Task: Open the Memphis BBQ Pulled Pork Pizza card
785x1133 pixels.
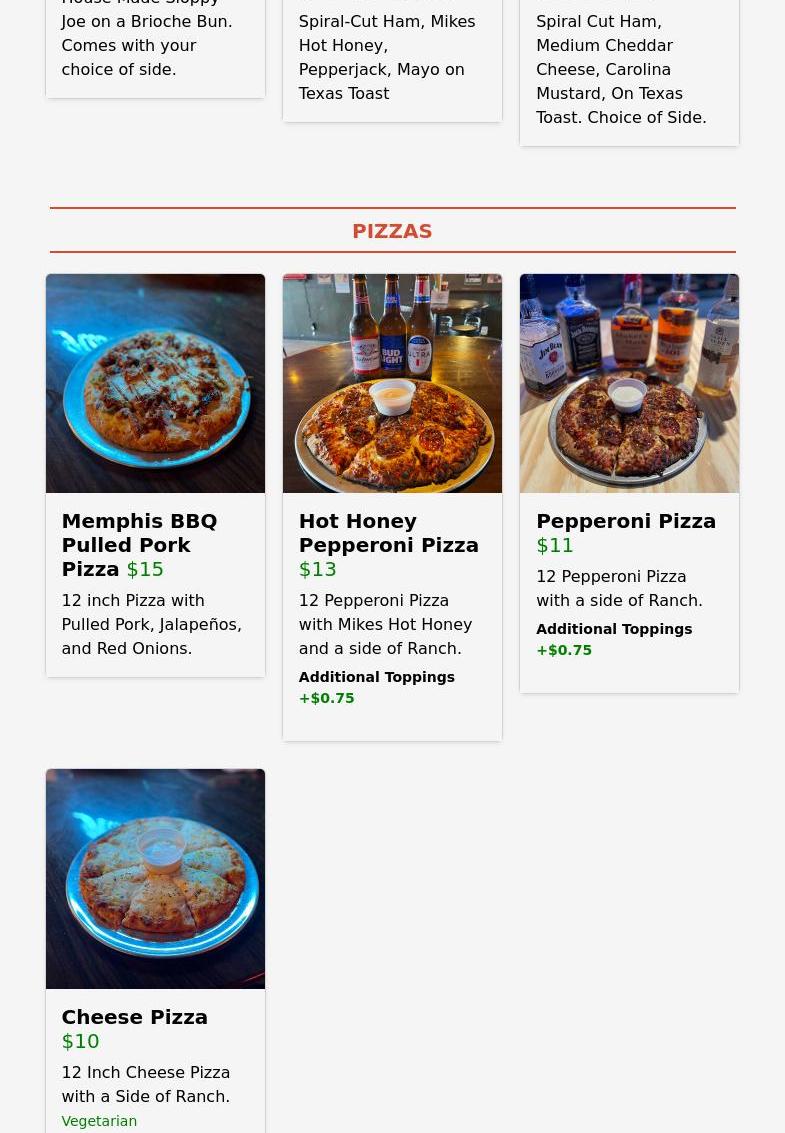Action: coord(155,474)
